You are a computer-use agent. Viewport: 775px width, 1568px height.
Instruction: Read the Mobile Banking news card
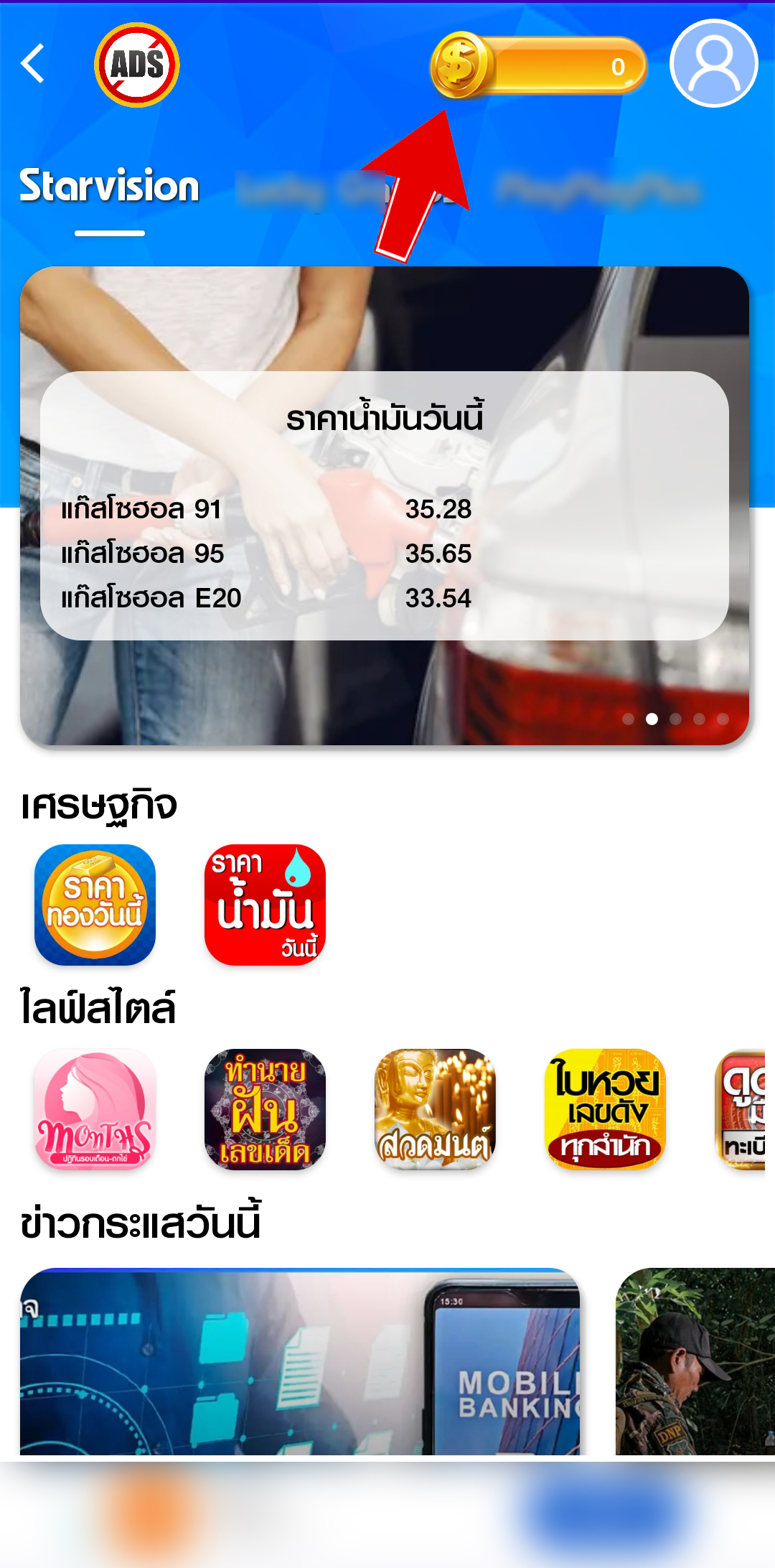click(x=300, y=1361)
